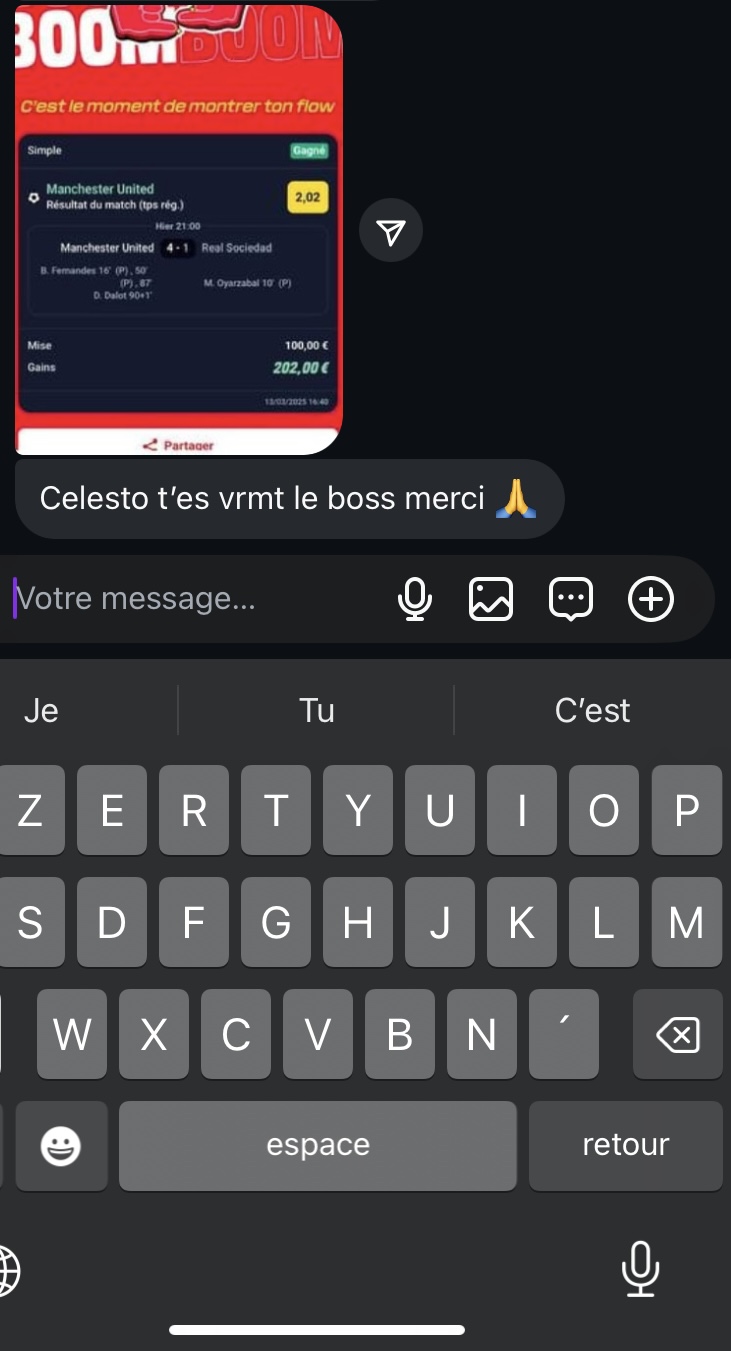Tap the backspace key on the keyboard

point(678,1034)
